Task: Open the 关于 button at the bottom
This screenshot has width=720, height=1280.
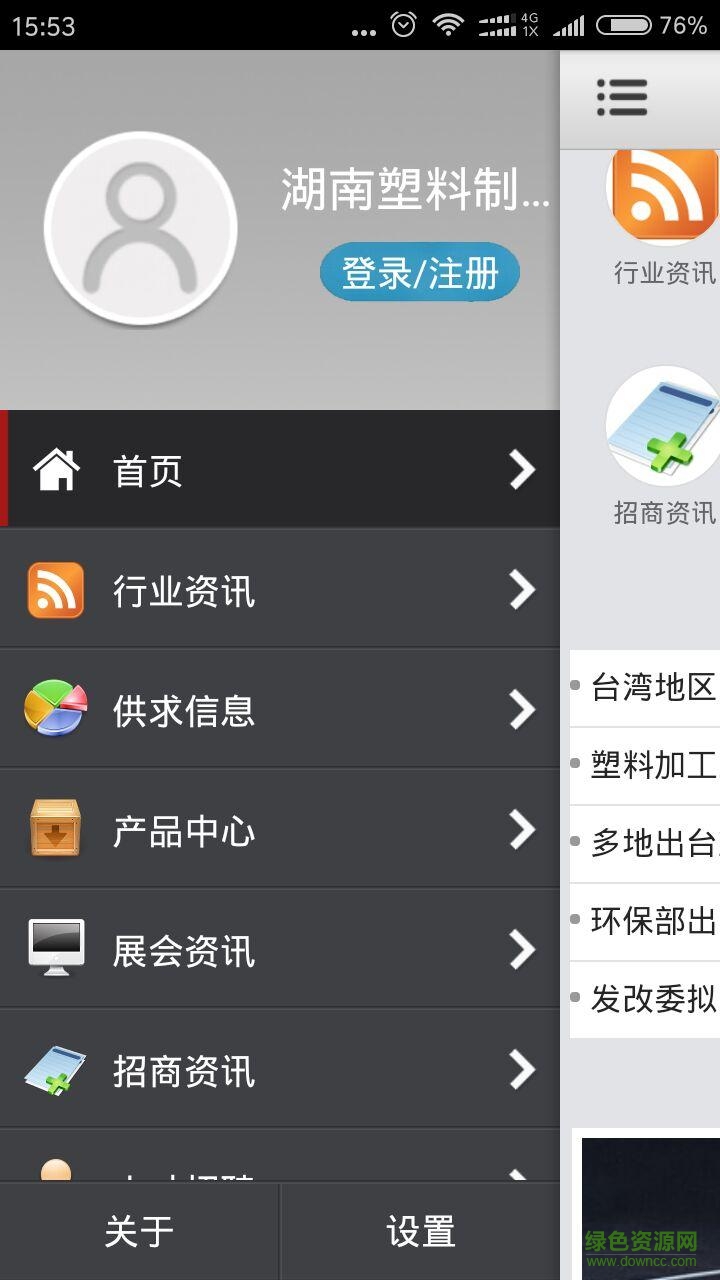Action: pos(139,1232)
